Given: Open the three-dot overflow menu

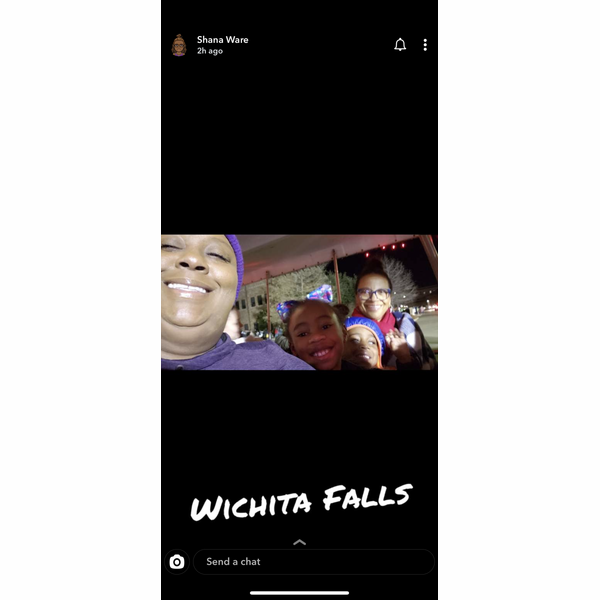Looking at the screenshot, I should click(x=425, y=45).
